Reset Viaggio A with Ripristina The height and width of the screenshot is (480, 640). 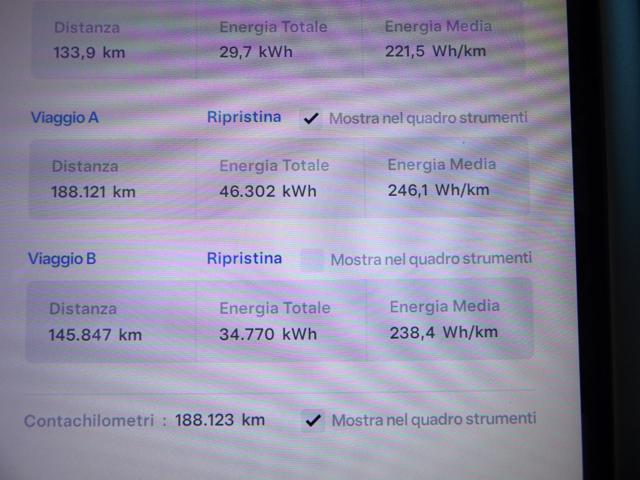(244, 117)
